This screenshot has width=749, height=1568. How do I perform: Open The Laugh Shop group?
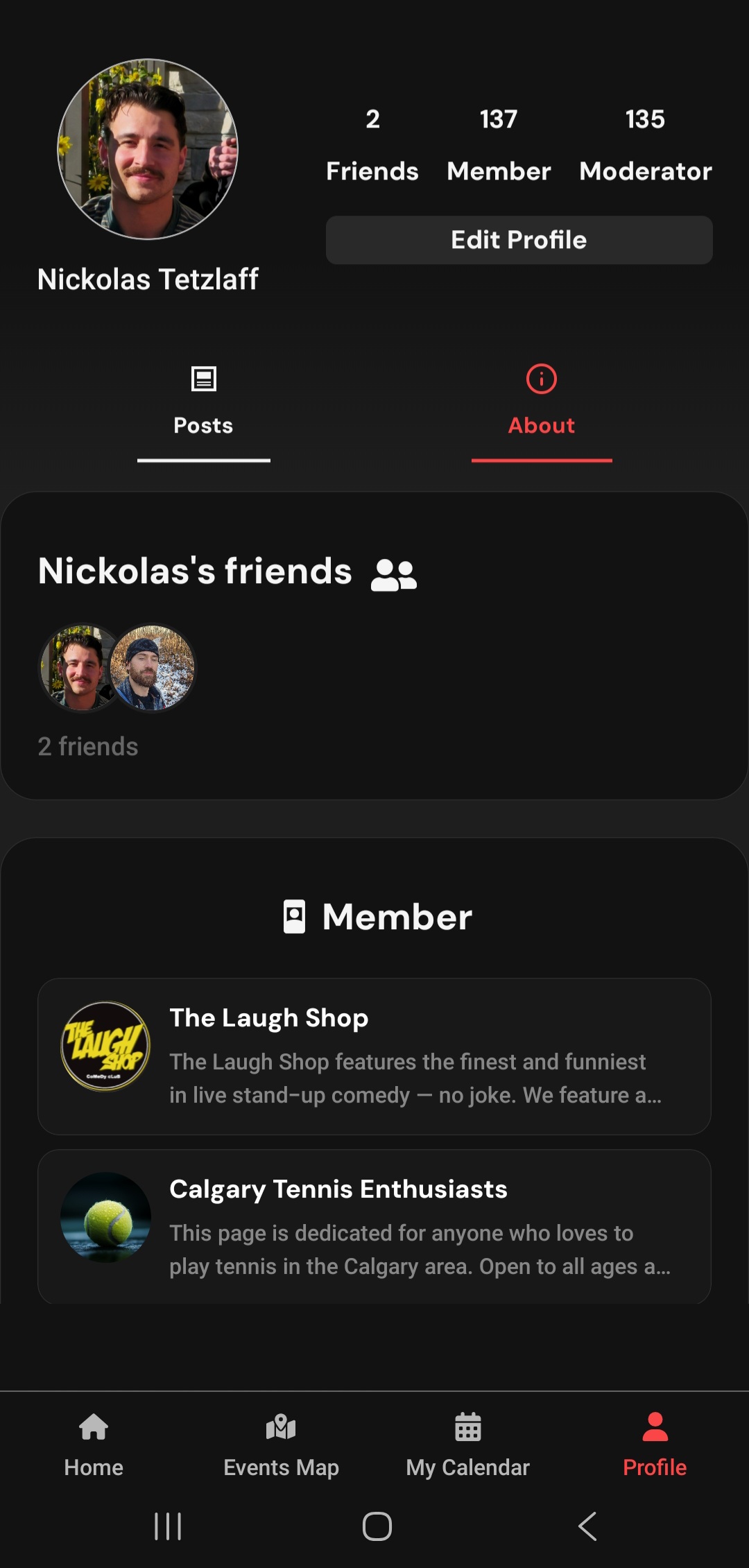pos(374,1056)
